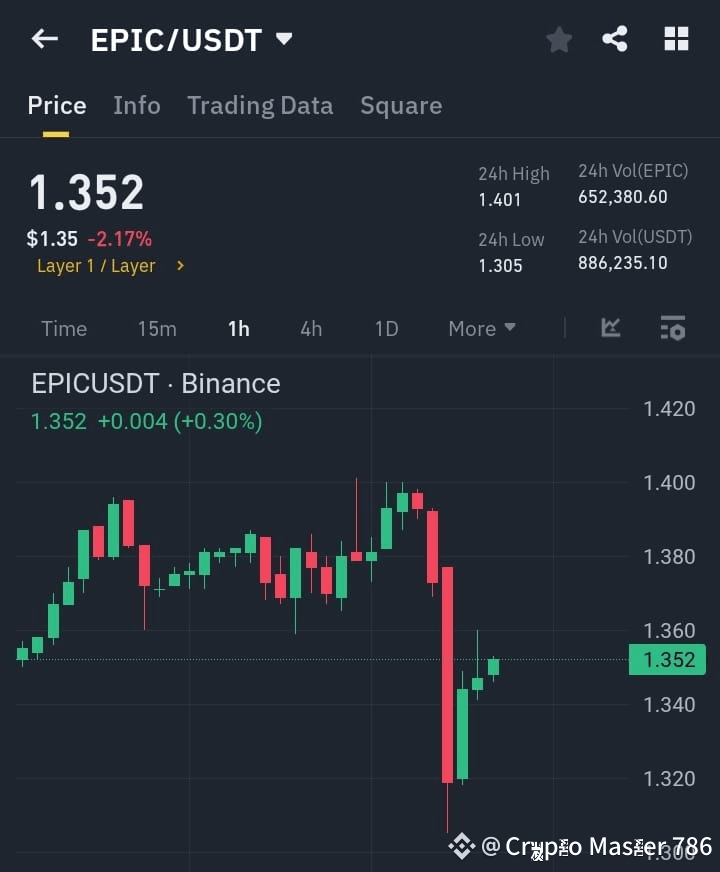The height and width of the screenshot is (872, 720).
Task: Tap the 1.352 price tag on chart
Action: (667, 659)
